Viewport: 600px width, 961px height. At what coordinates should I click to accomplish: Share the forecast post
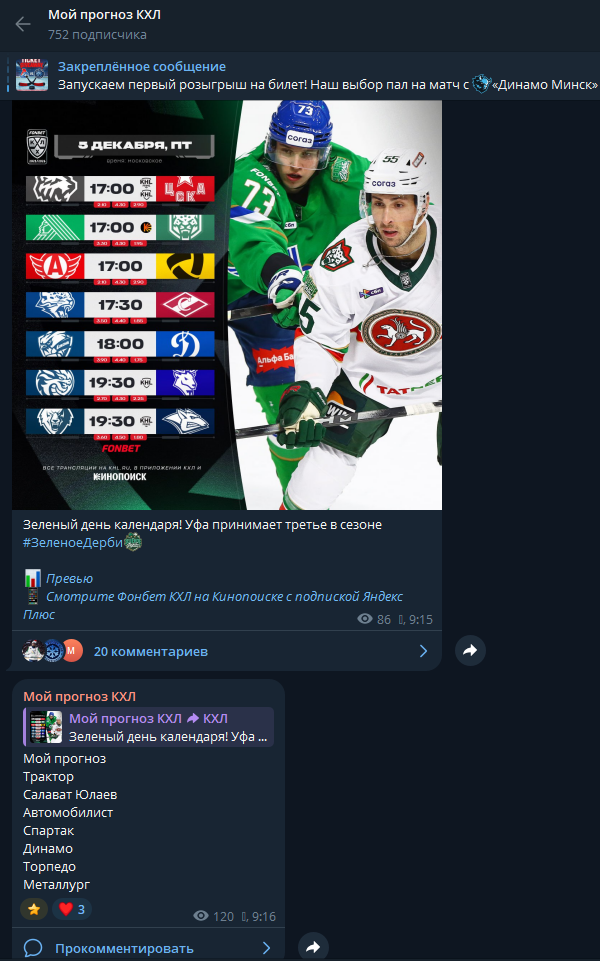[313, 948]
